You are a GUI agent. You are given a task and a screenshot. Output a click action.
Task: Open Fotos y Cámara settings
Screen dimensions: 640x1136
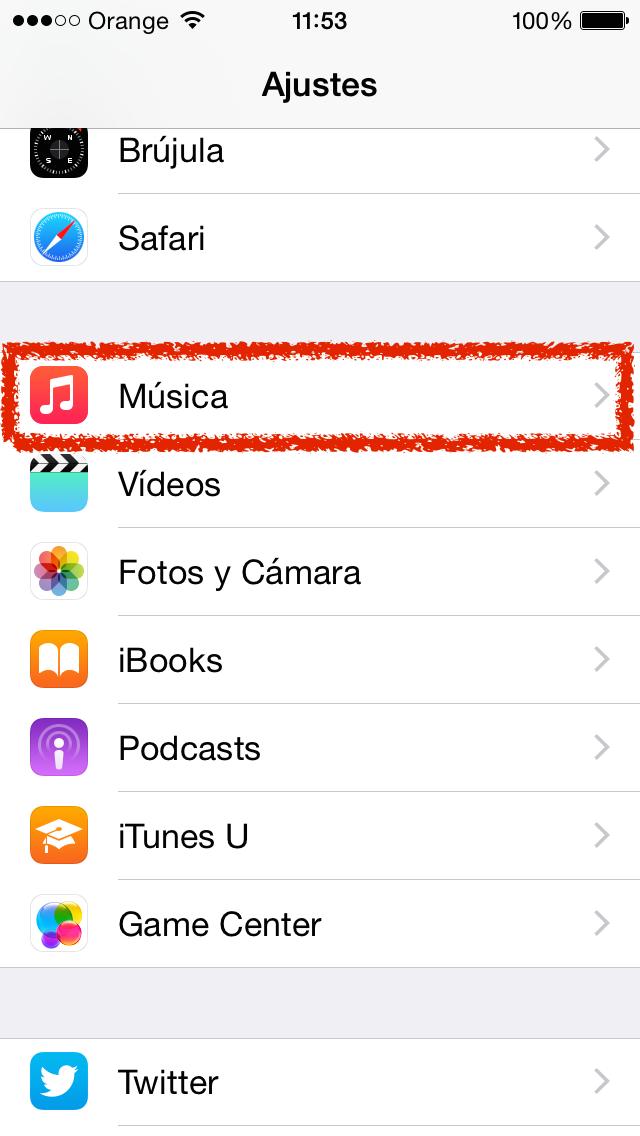(320, 572)
